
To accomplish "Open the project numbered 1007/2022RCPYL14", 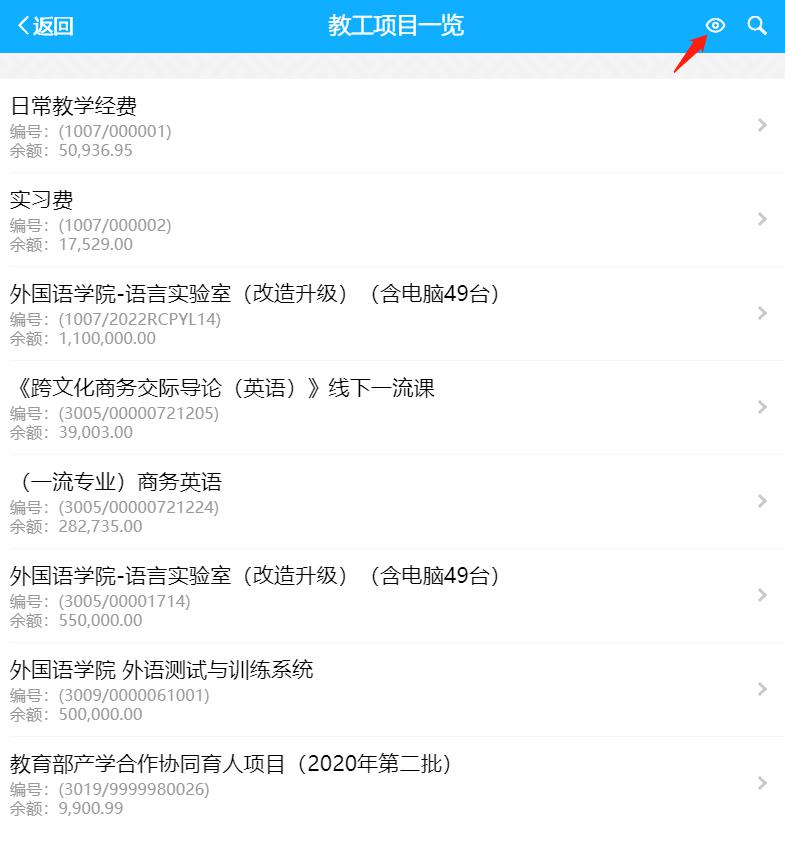I will tap(390, 314).
